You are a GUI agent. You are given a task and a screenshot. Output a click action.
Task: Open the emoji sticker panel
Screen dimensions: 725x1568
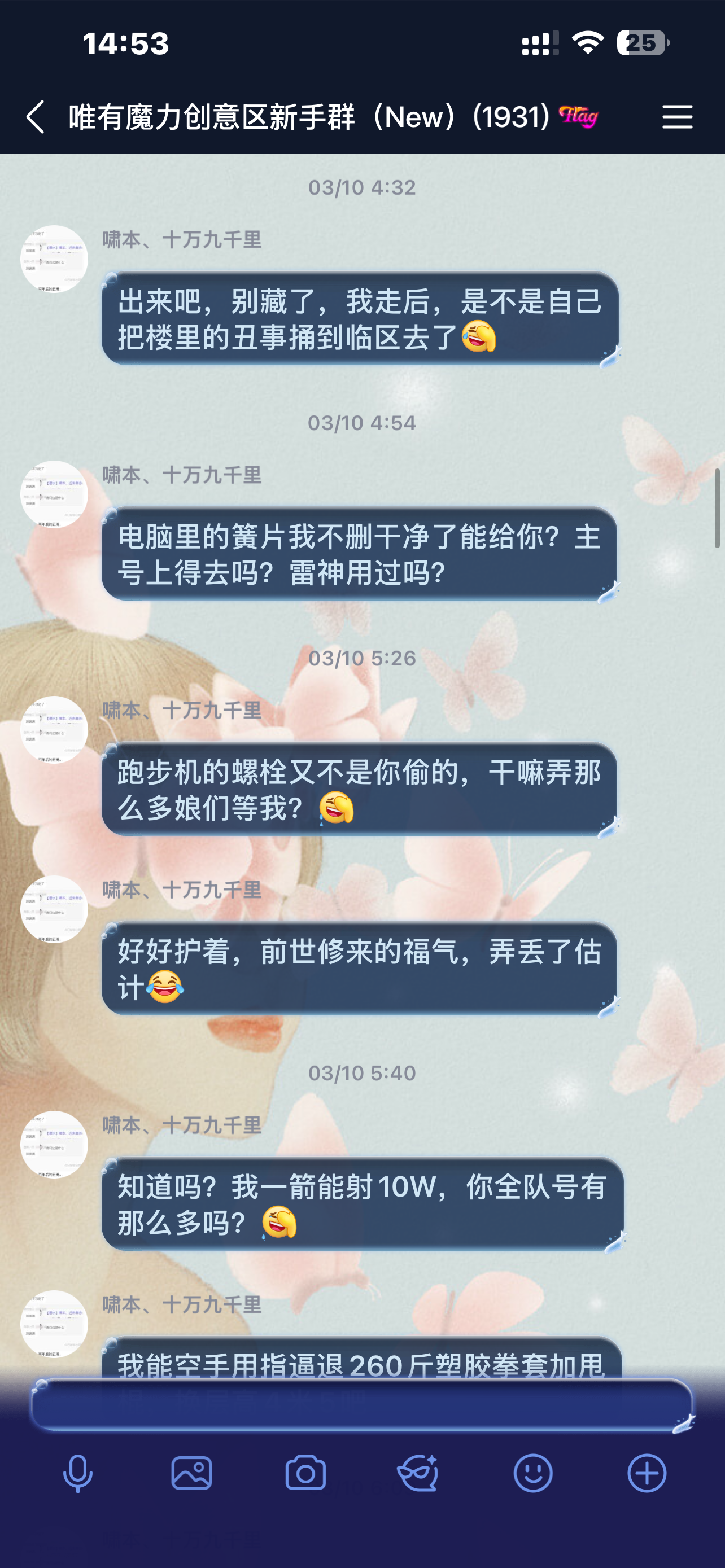tap(533, 1474)
